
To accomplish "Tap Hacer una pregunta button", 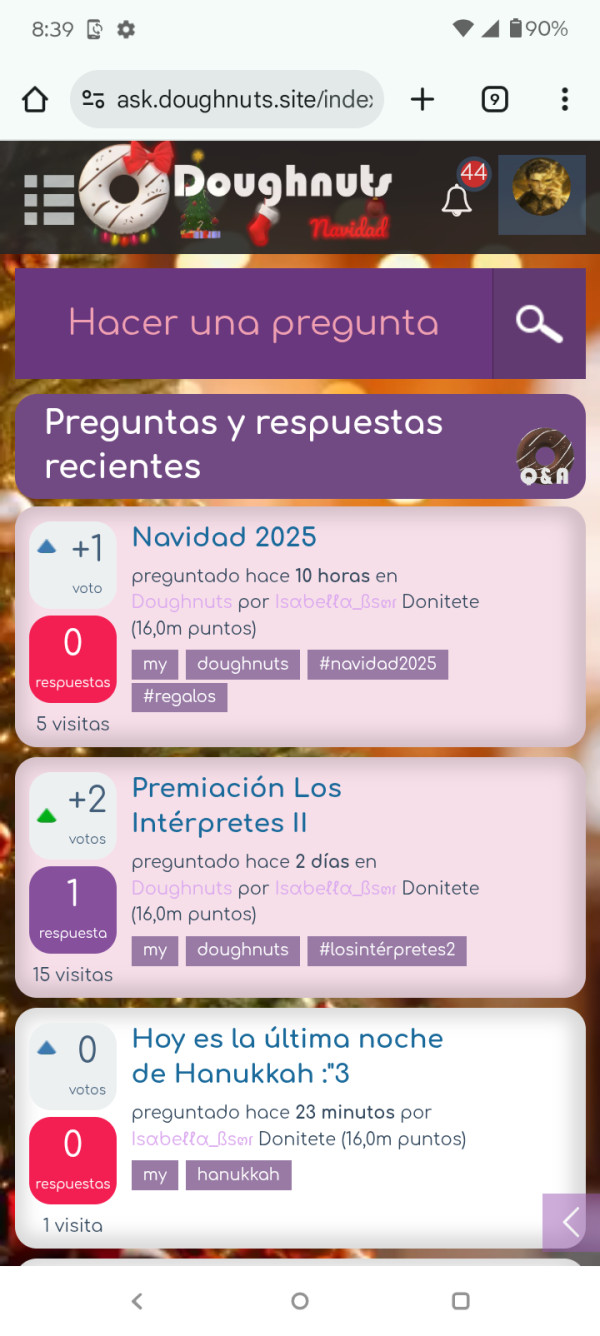I will click(253, 323).
